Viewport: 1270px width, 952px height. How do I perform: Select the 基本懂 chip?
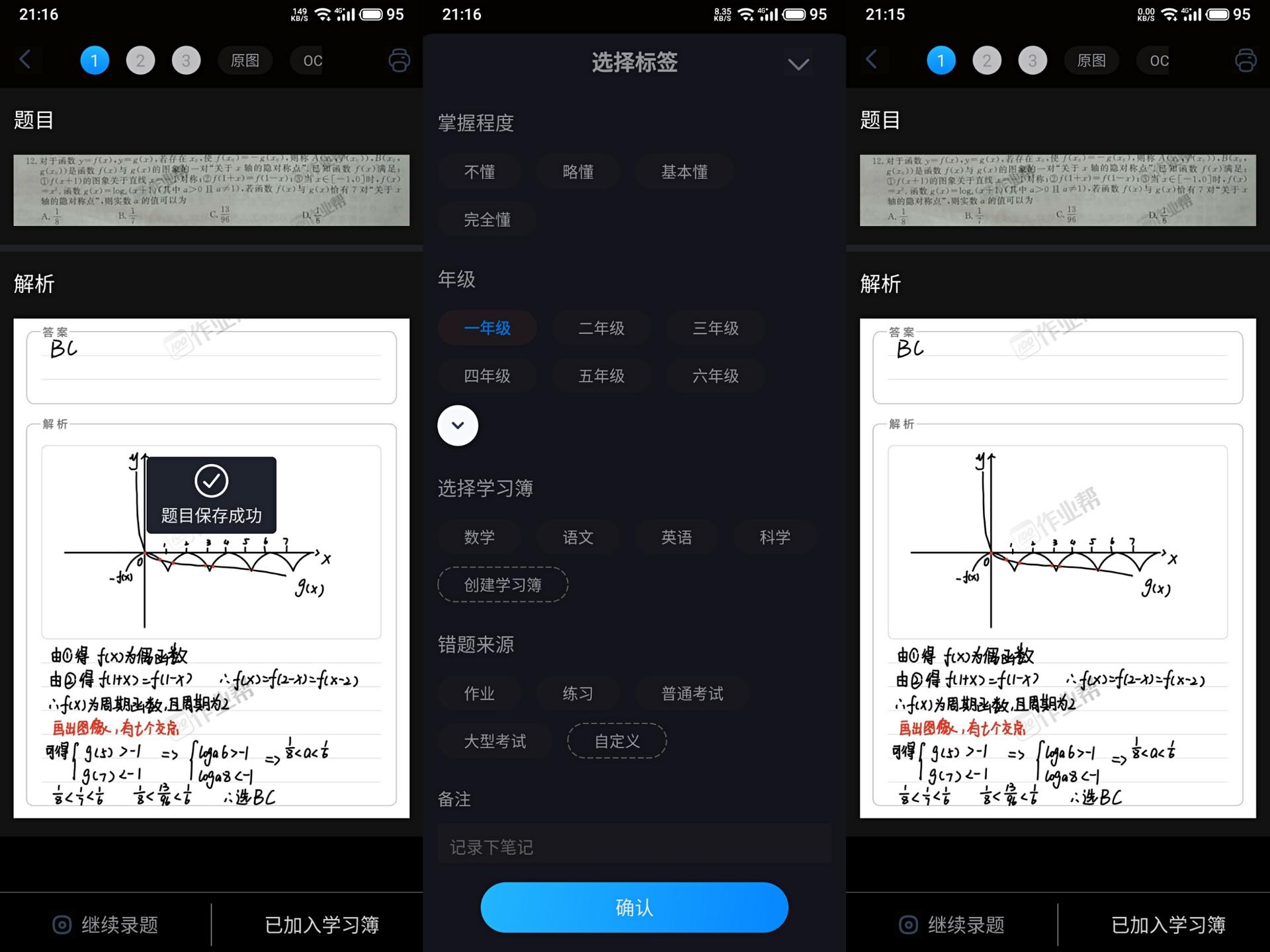[x=684, y=172]
